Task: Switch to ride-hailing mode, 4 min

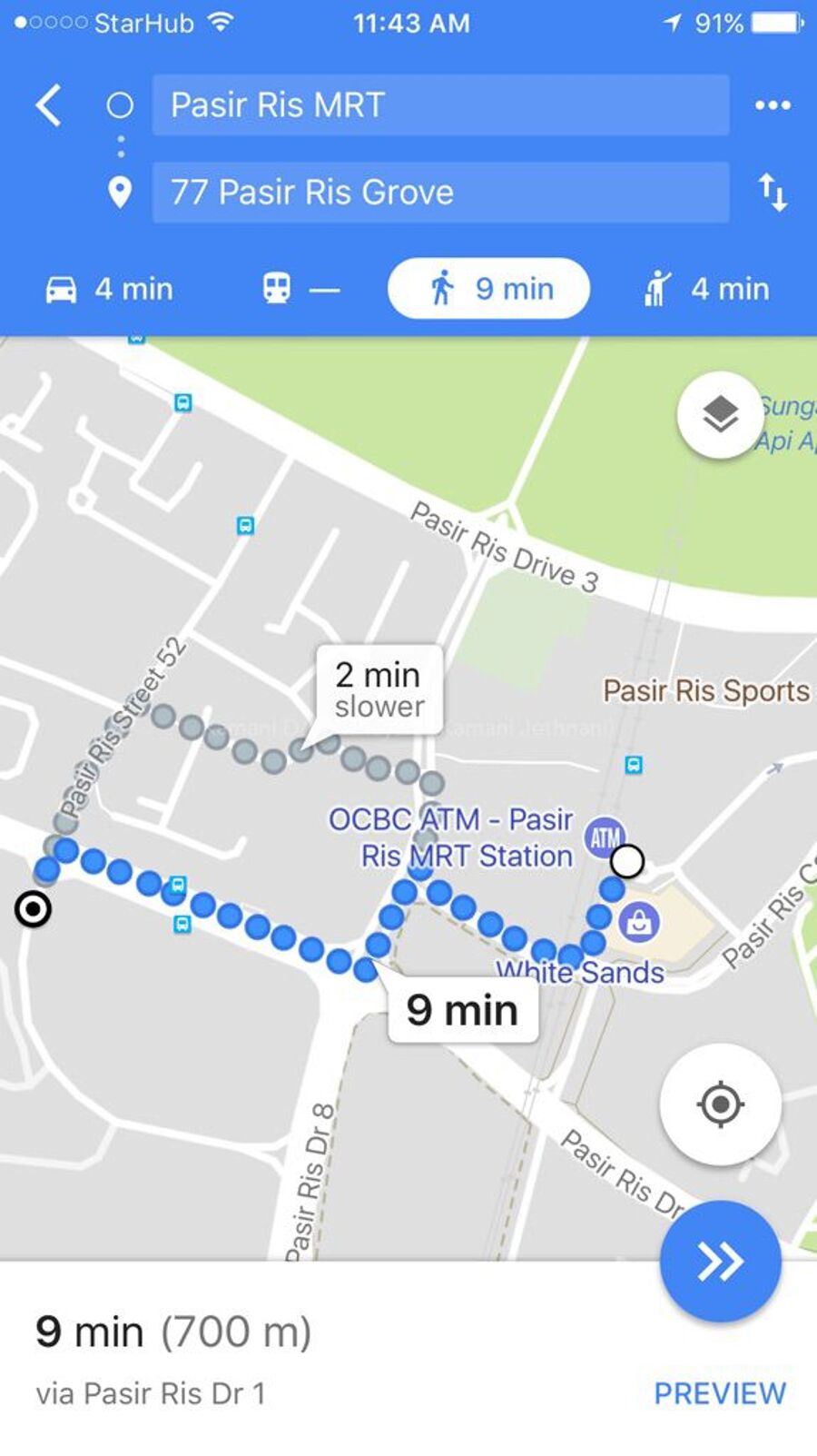Action: point(706,289)
